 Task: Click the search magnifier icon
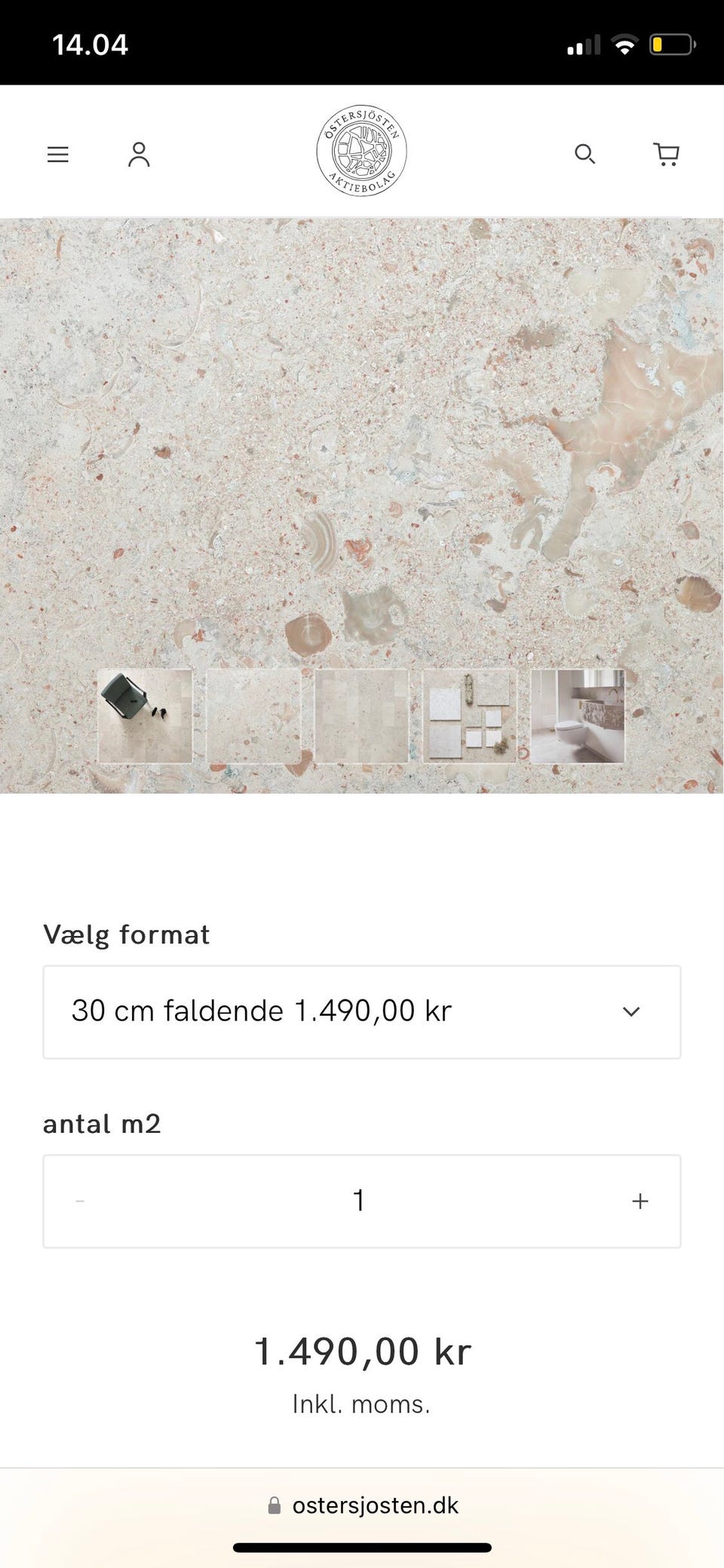584,155
